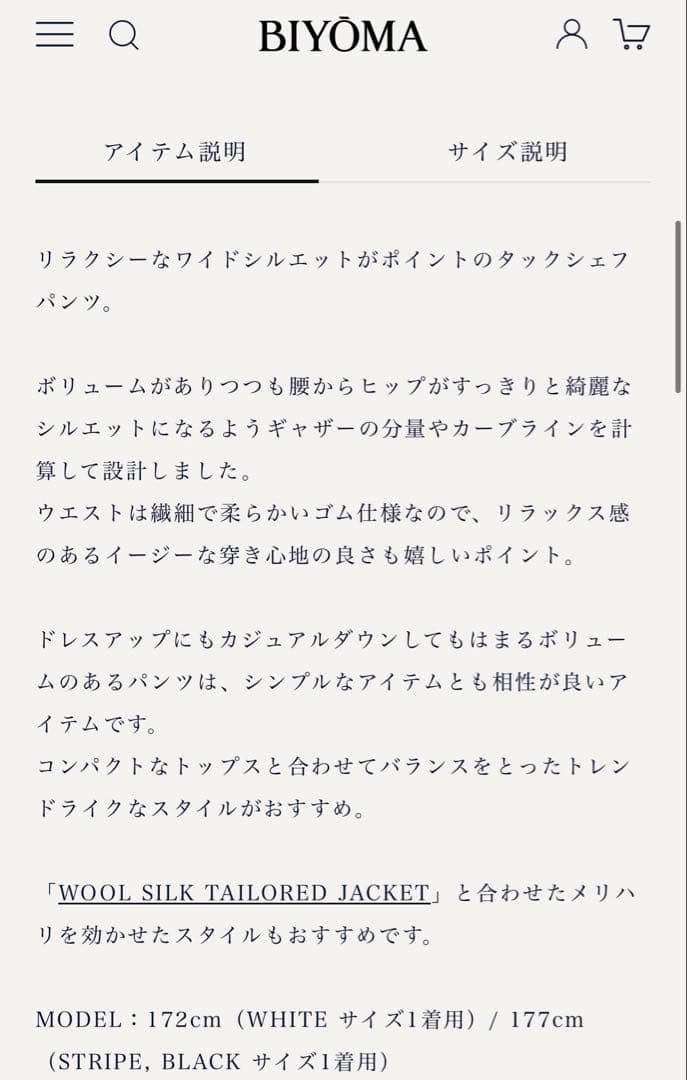The image size is (687, 1080).
Task: Switch to the サイズ説明 tab
Action: pos(508,152)
